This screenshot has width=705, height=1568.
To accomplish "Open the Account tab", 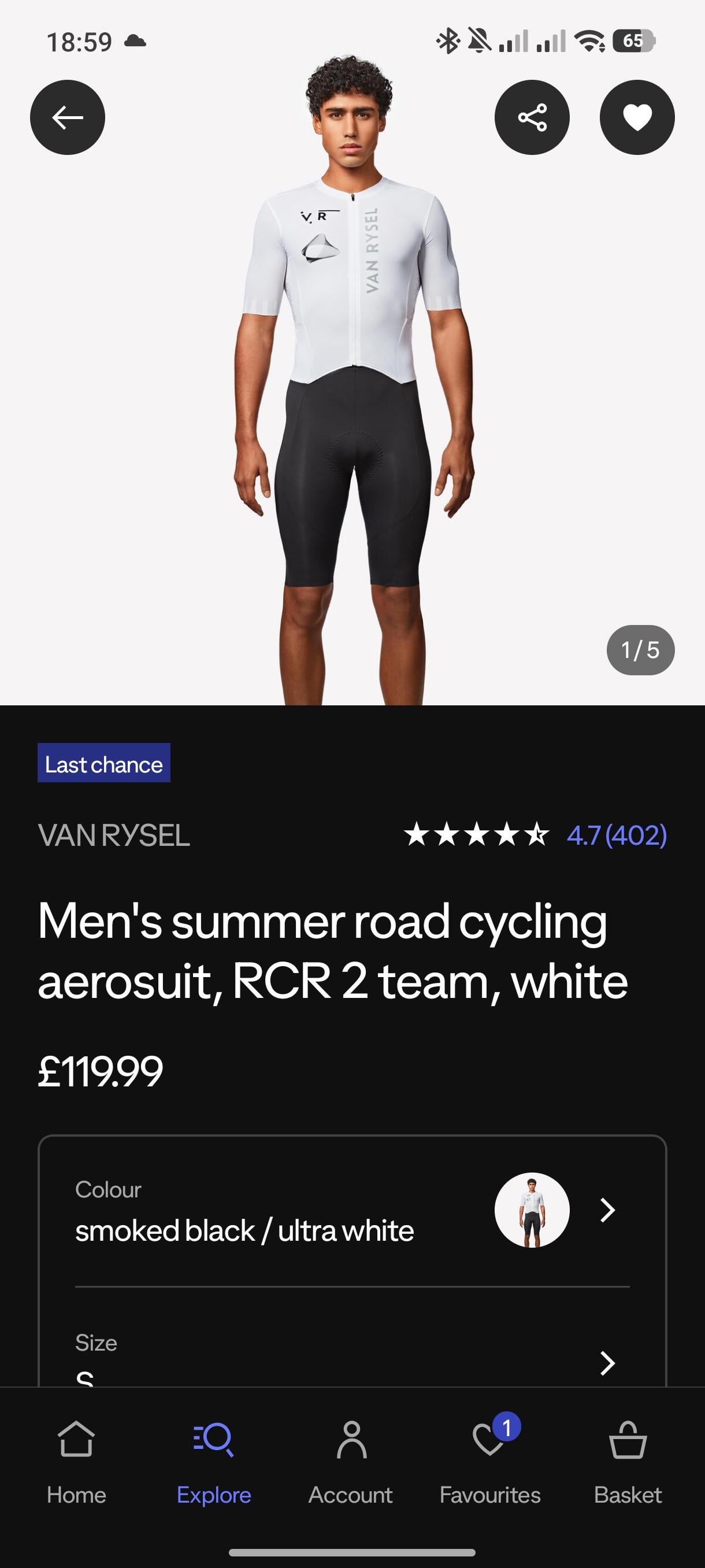I will point(351,1460).
